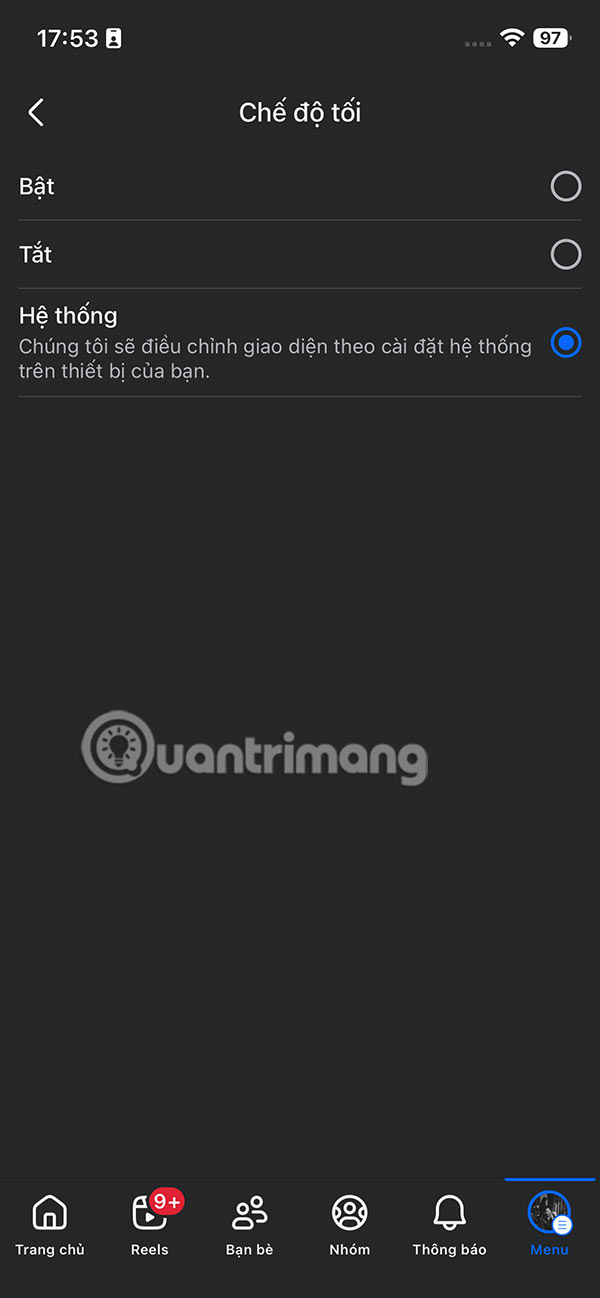600x1298 pixels.
Task: Open the Menu tab
Action: click(549, 1225)
